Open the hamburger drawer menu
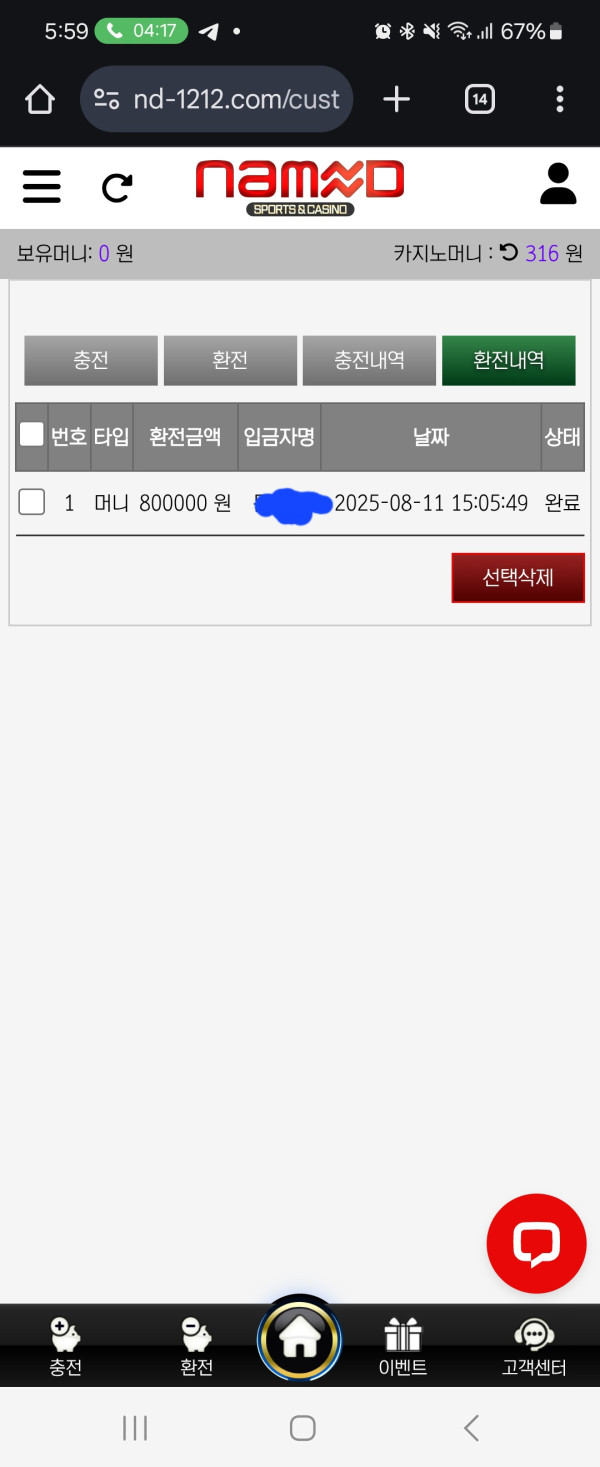 41,187
